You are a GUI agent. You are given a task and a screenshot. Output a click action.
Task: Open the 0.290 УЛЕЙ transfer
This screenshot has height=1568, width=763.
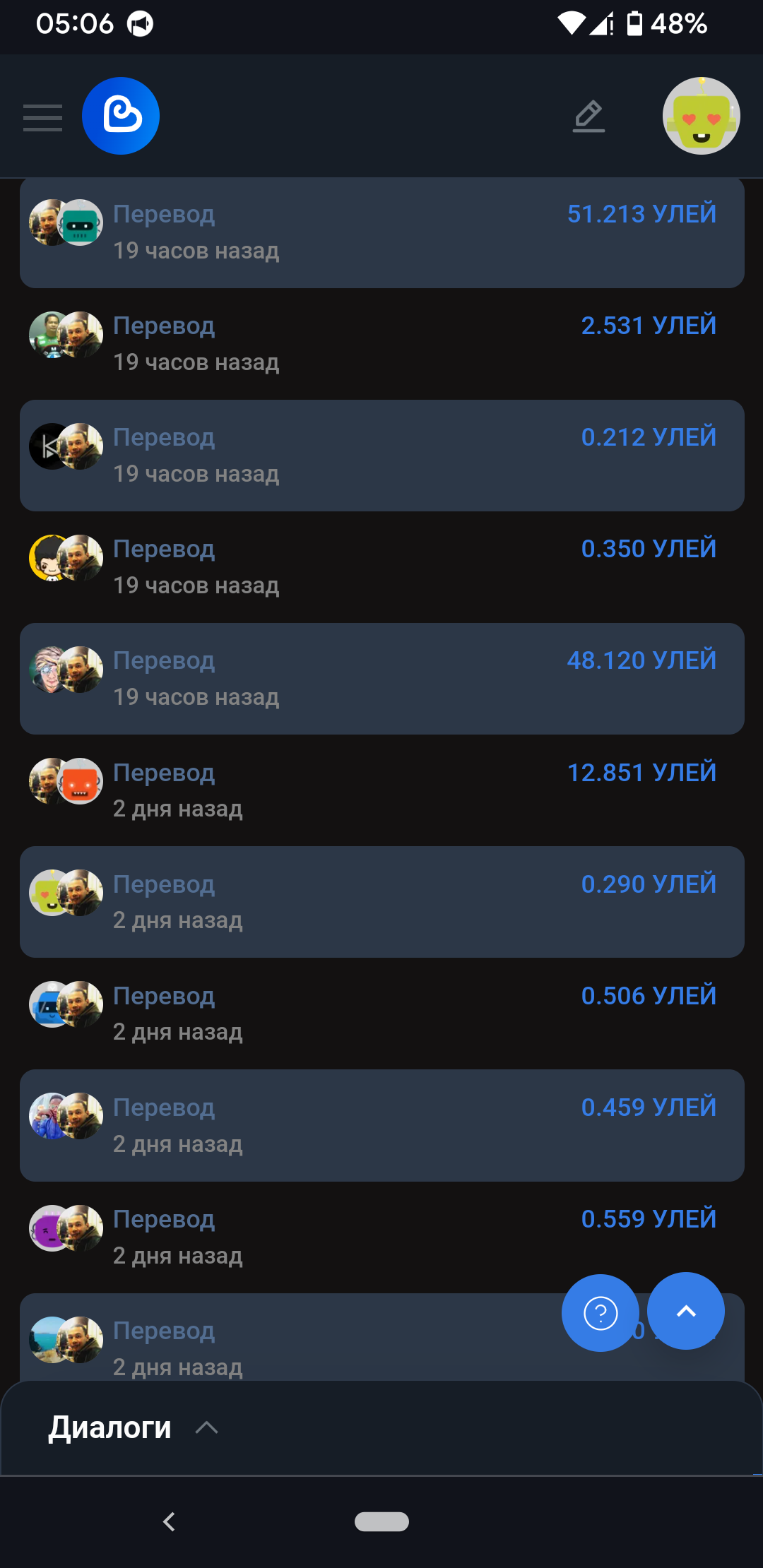pyautogui.click(x=381, y=902)
